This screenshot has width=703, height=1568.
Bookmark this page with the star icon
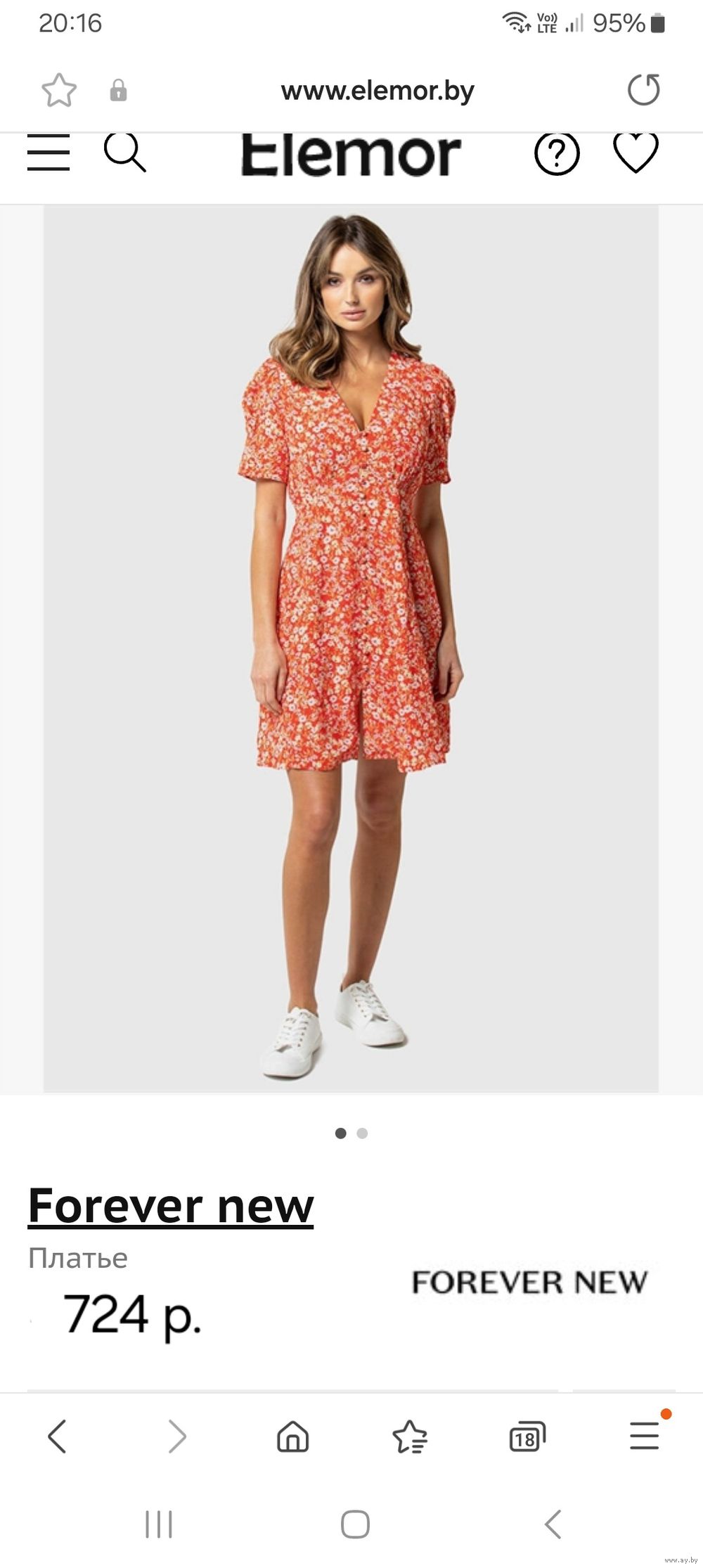point(59,91)
